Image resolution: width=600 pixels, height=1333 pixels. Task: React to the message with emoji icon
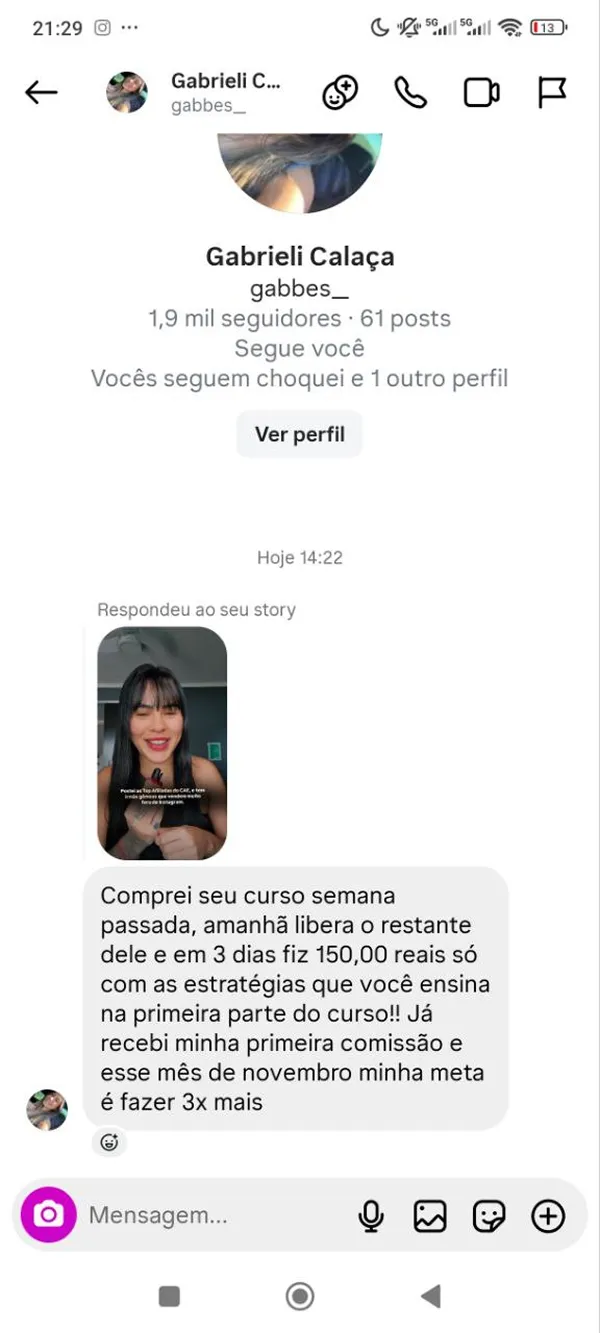point(109,1142)
